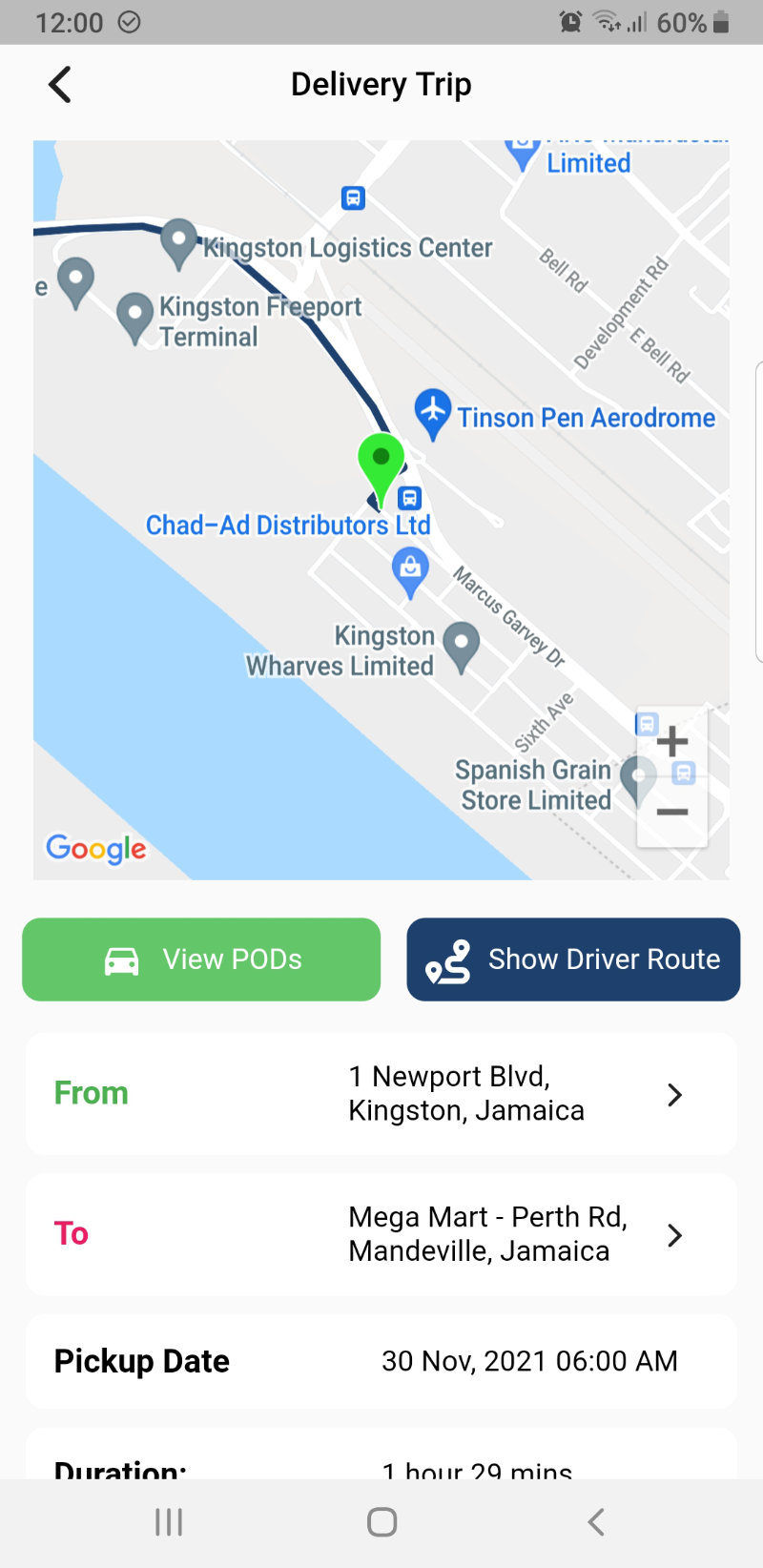Tap the home button in the navigation bar

coord(381,1522)
